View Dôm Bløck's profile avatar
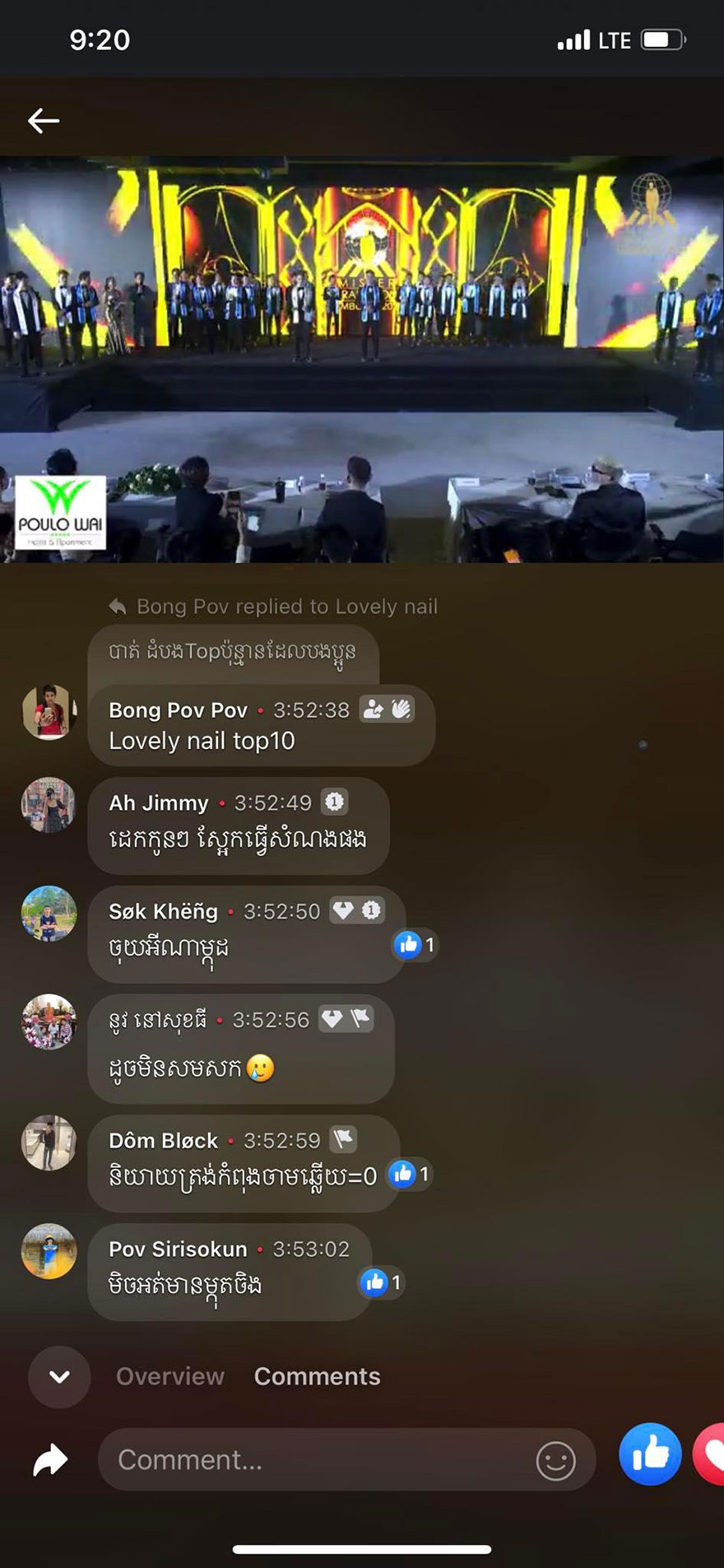 (x=49, y=1142)
